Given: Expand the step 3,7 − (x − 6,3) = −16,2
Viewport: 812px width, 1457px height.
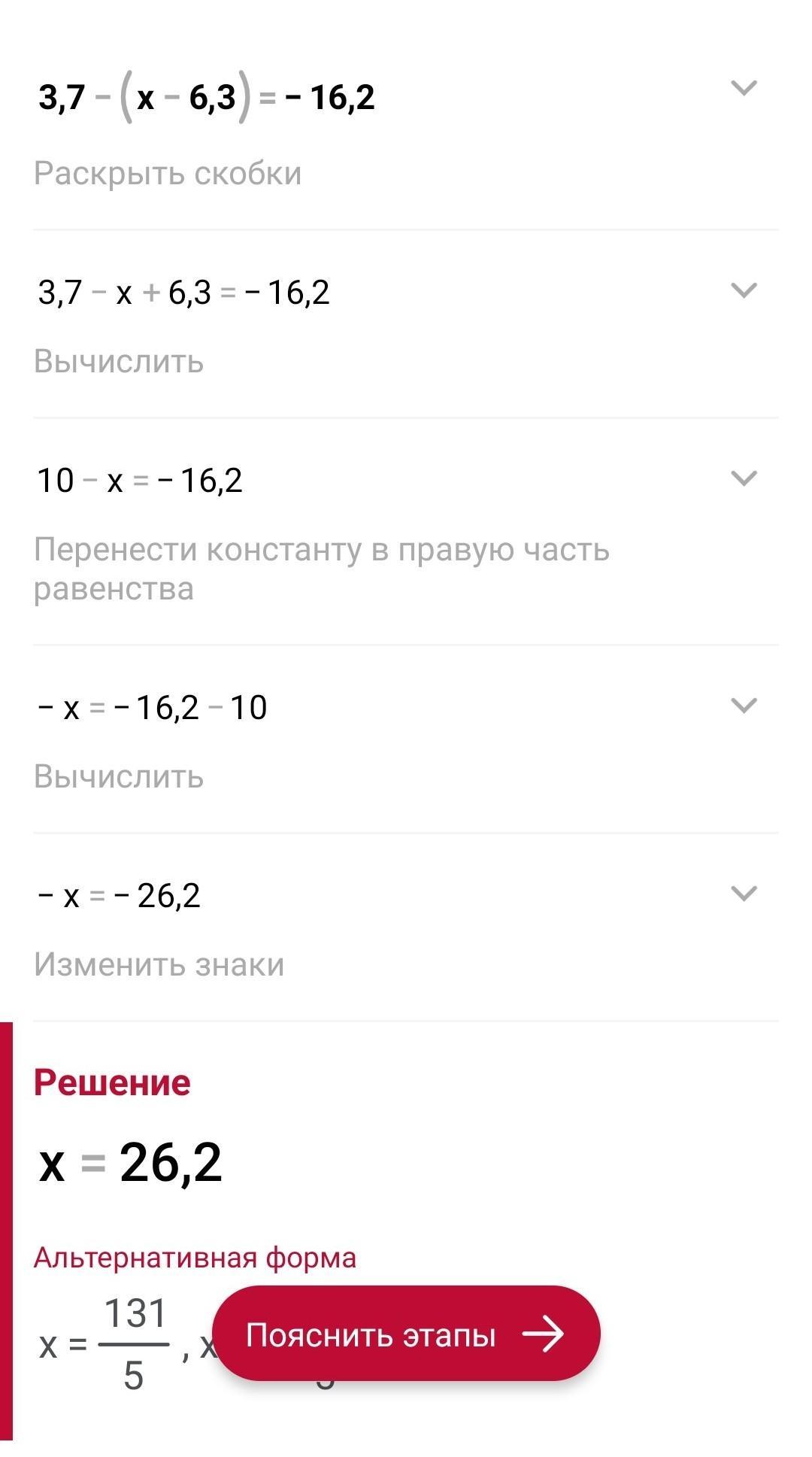Looking at the screenshot, I should point(744,88).
